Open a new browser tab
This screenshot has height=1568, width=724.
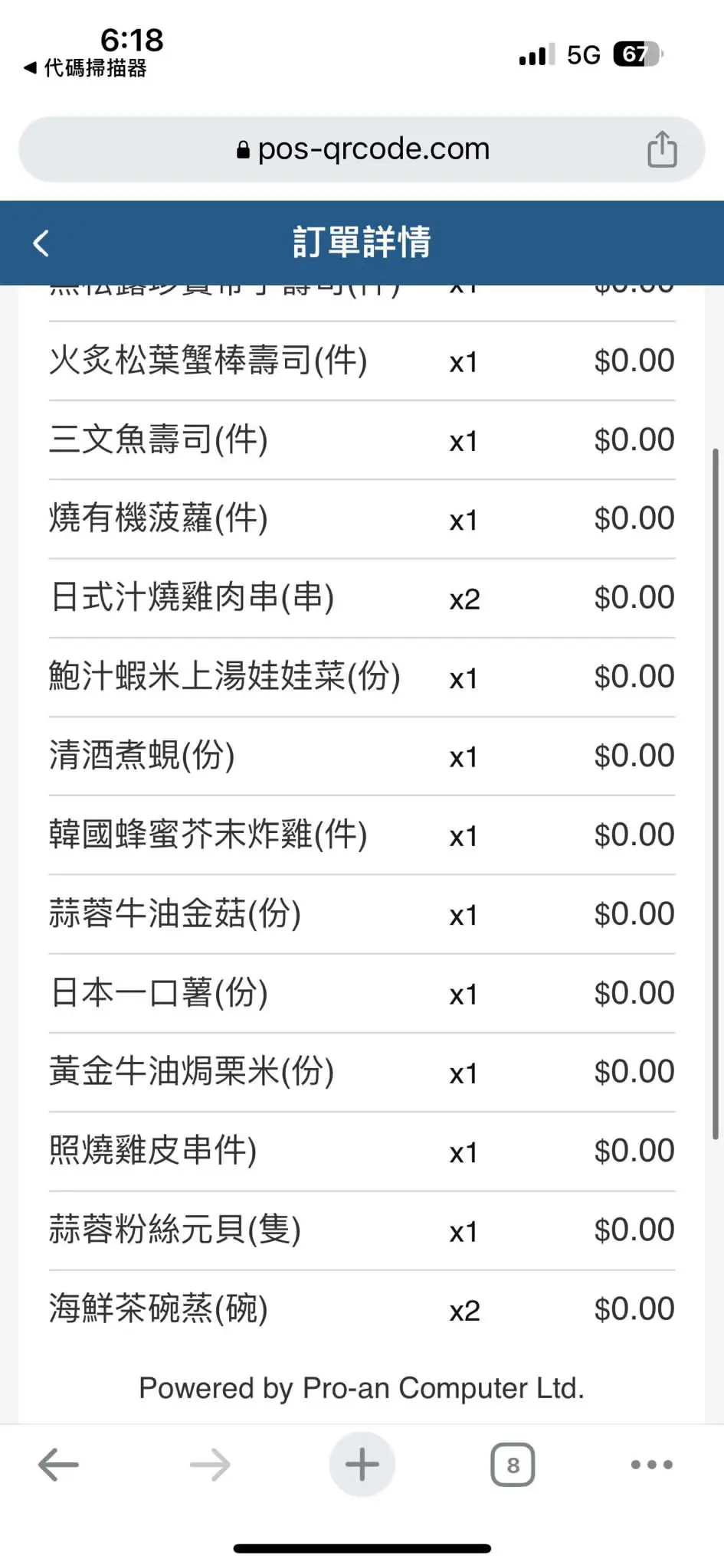point(362,1465)
